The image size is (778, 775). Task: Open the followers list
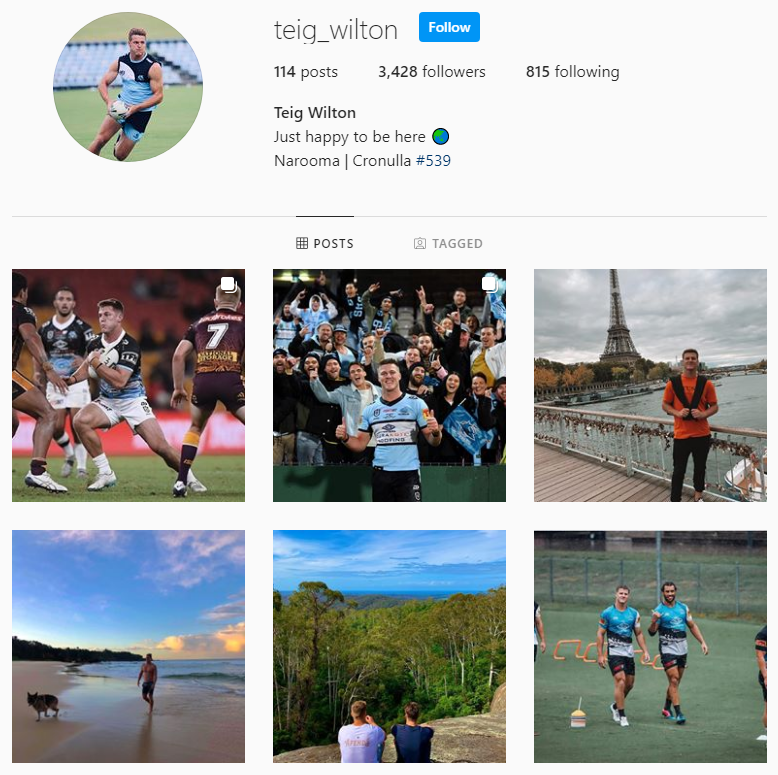click(431, 72)
